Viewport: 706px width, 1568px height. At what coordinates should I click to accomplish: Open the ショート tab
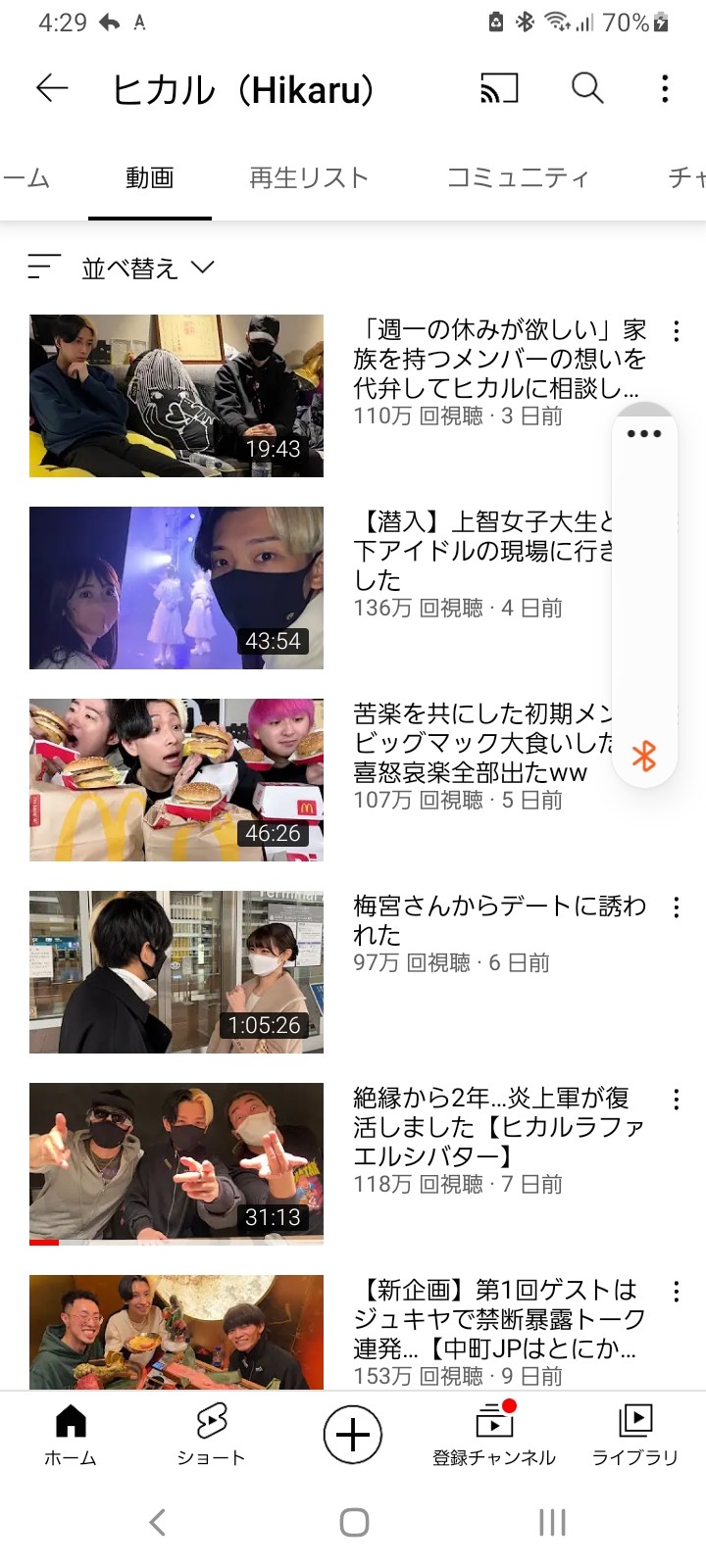point(211,1435)
